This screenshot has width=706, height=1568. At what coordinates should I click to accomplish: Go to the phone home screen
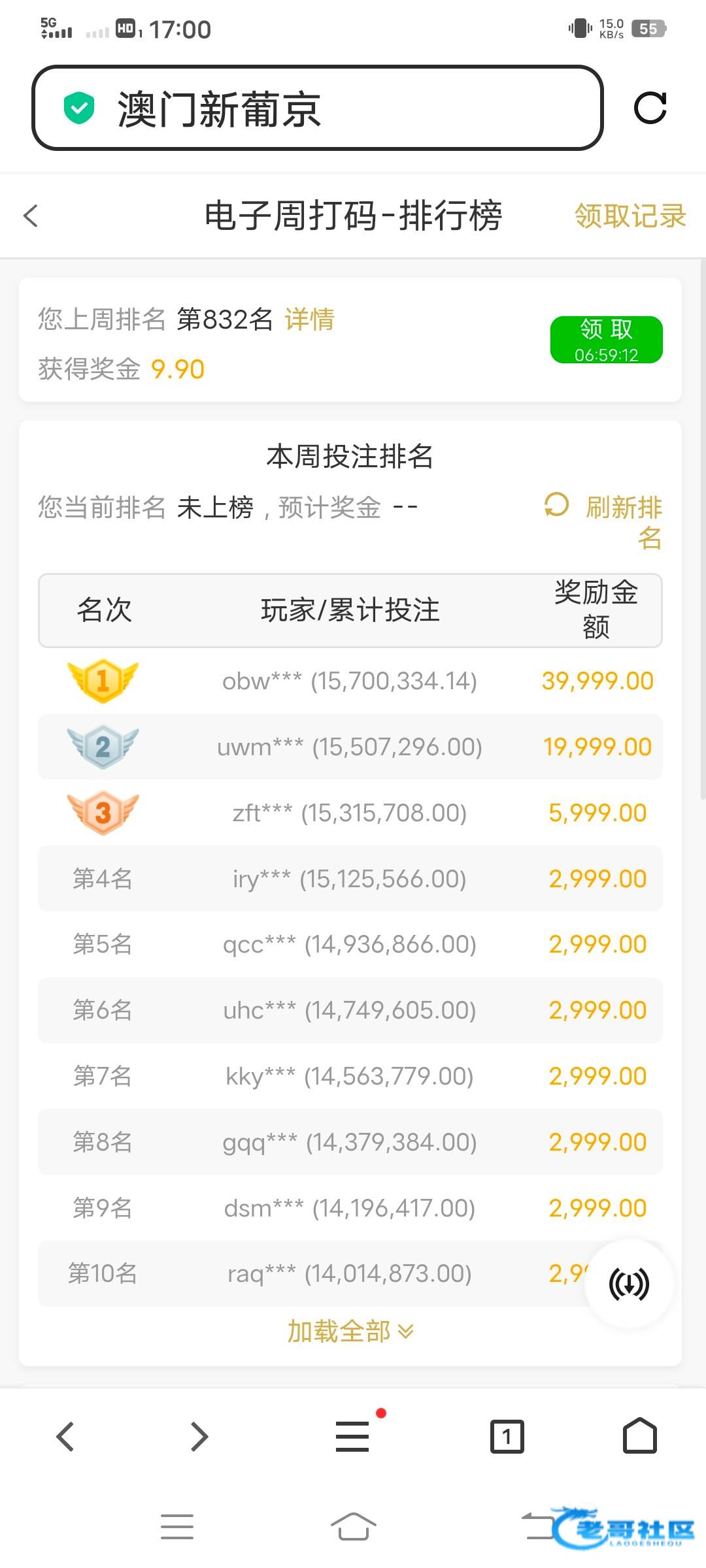(x=353, y=1527)
